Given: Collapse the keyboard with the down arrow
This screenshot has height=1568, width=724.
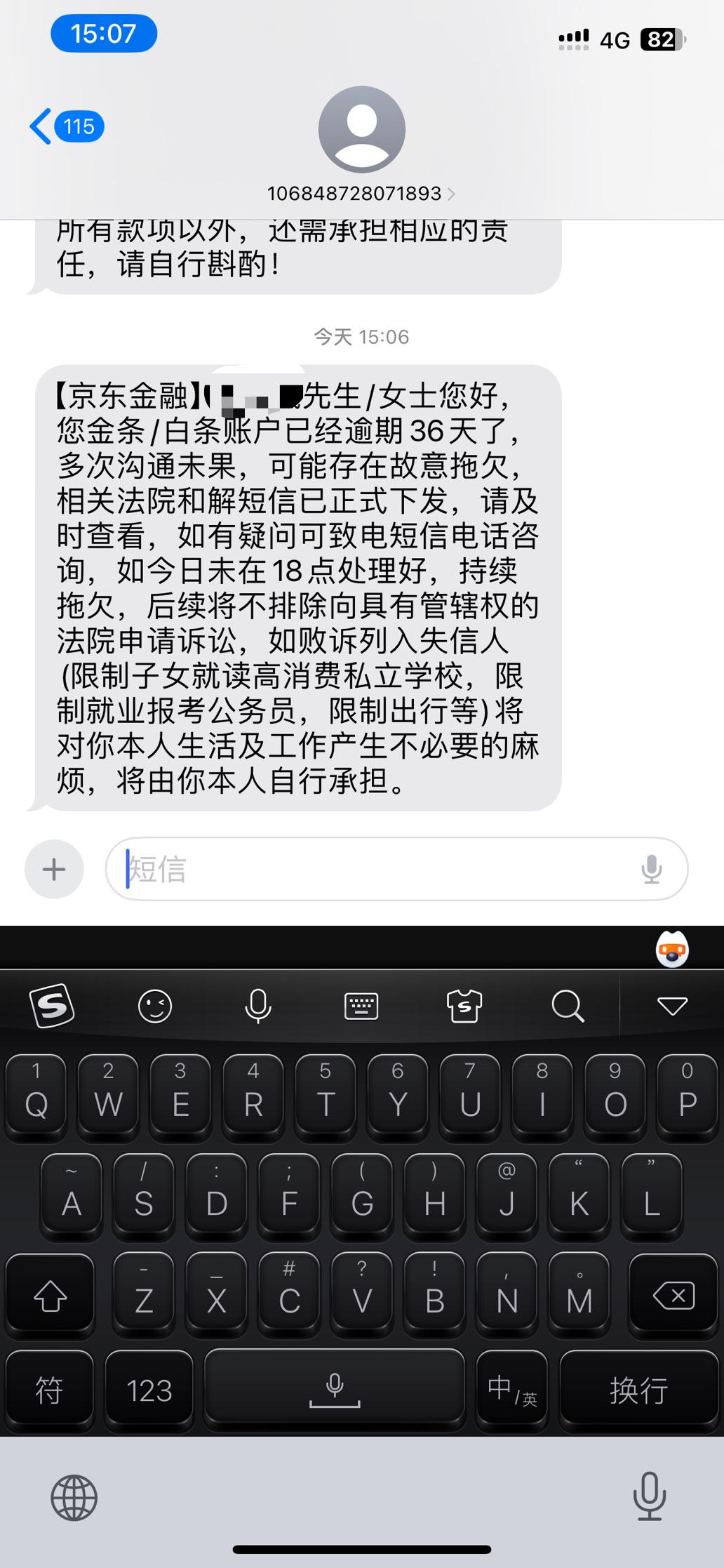Looking at the screenshot, I should click(672, 1006).
